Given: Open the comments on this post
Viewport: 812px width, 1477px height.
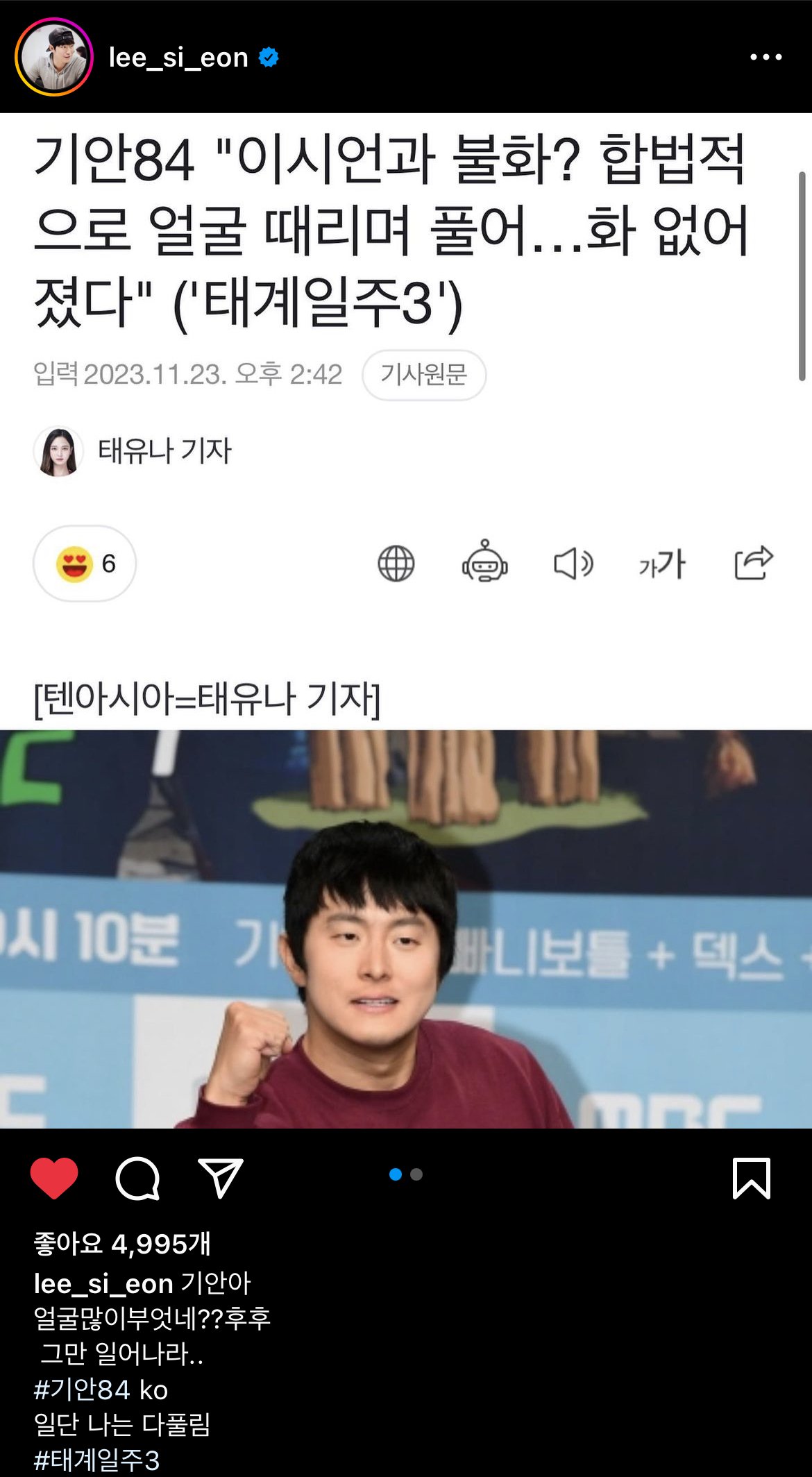Looking at the screenshot, I should 137,1178.
